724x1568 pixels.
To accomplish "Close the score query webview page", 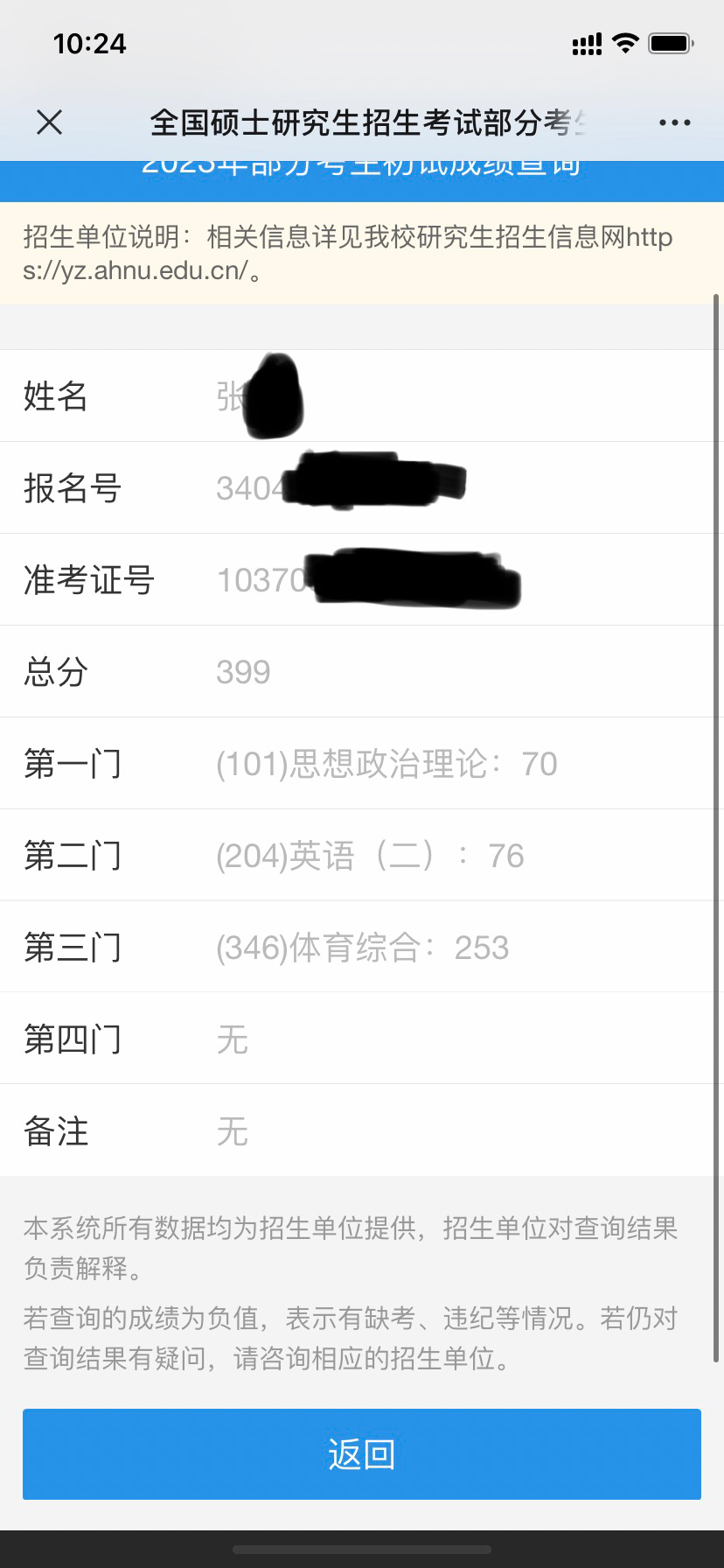I will pos(50,122).
